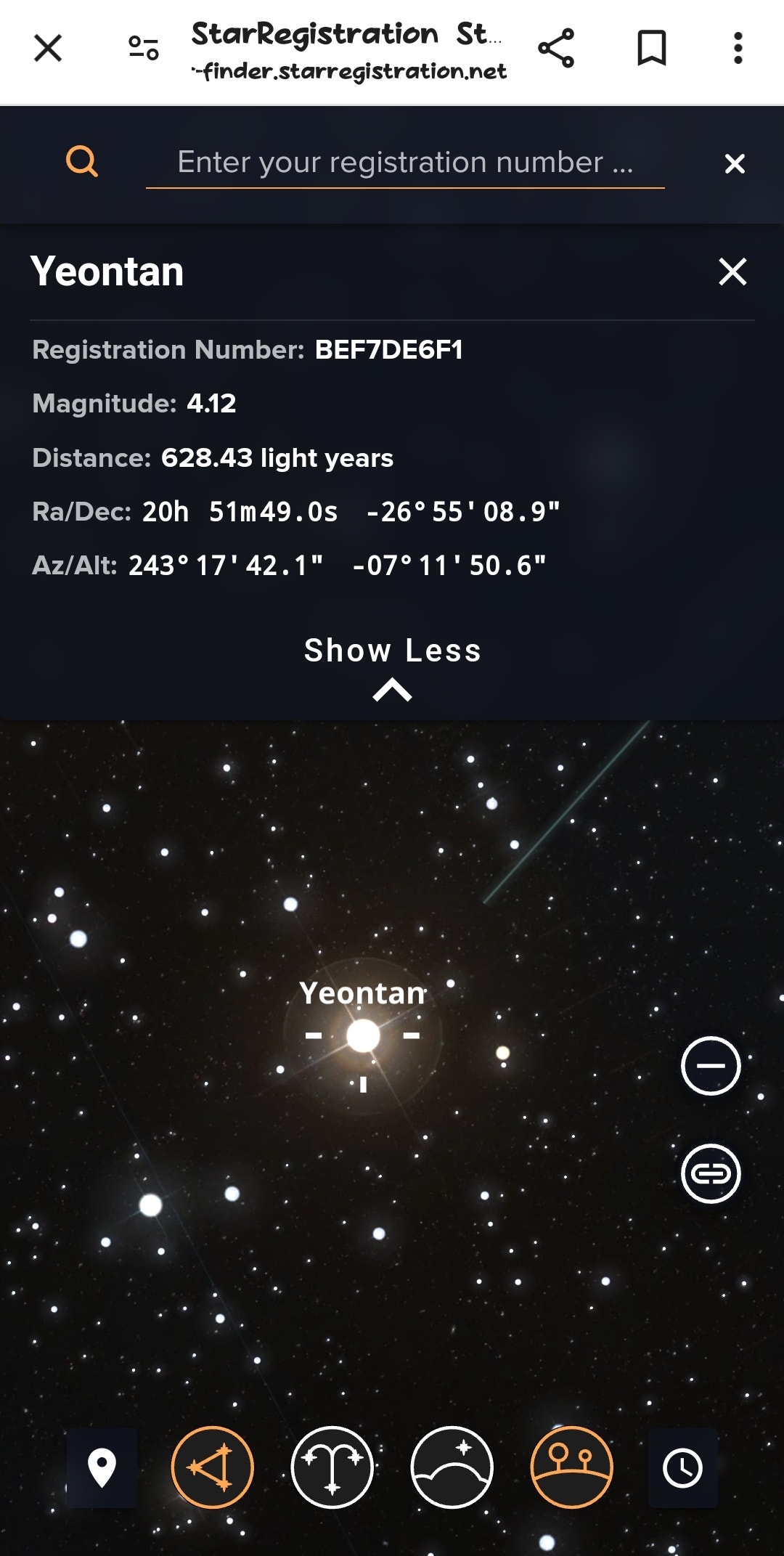Close the Yeontan star info panel
This screenshot has height=1556, width=784.
pyautogui.click(x=732, y=272)
